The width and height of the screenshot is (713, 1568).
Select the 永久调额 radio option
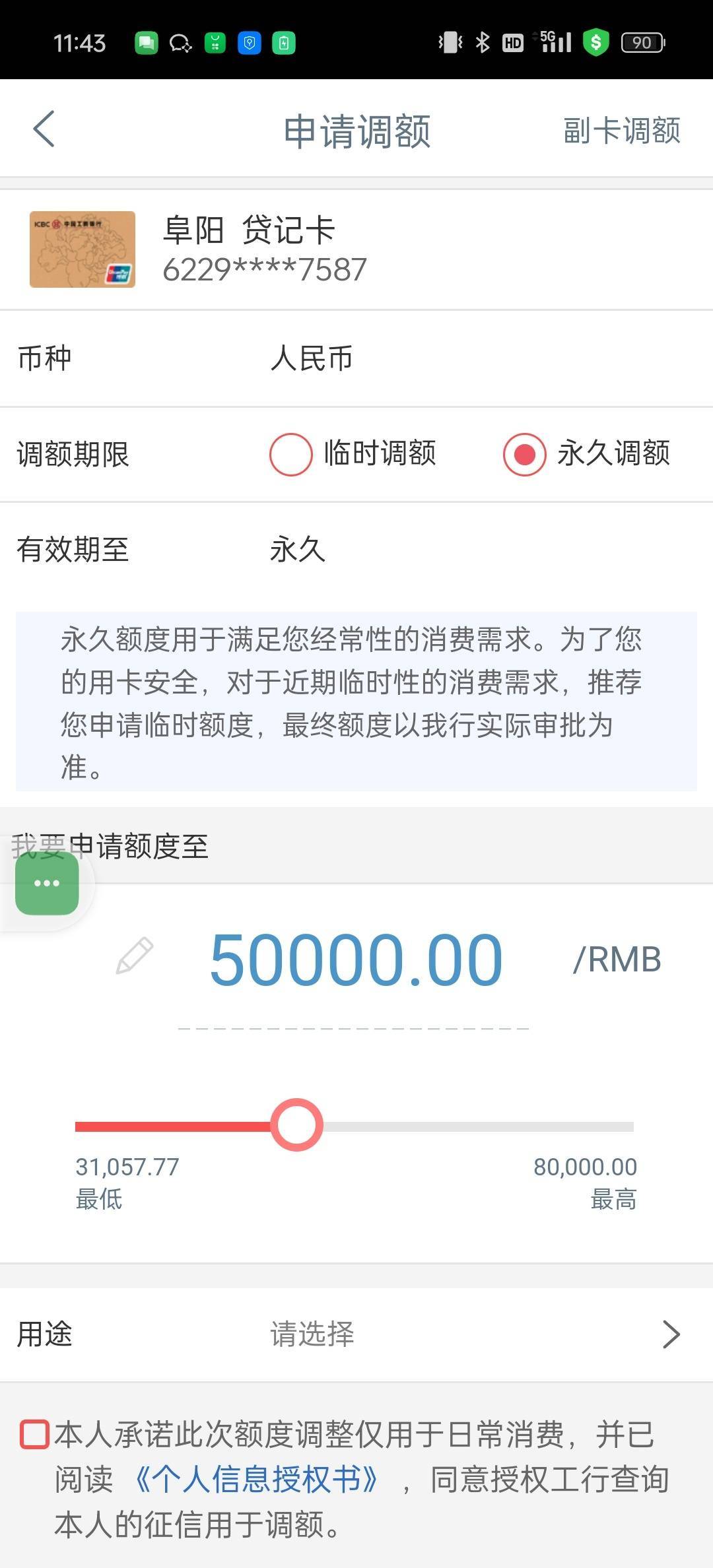(524, 453)
